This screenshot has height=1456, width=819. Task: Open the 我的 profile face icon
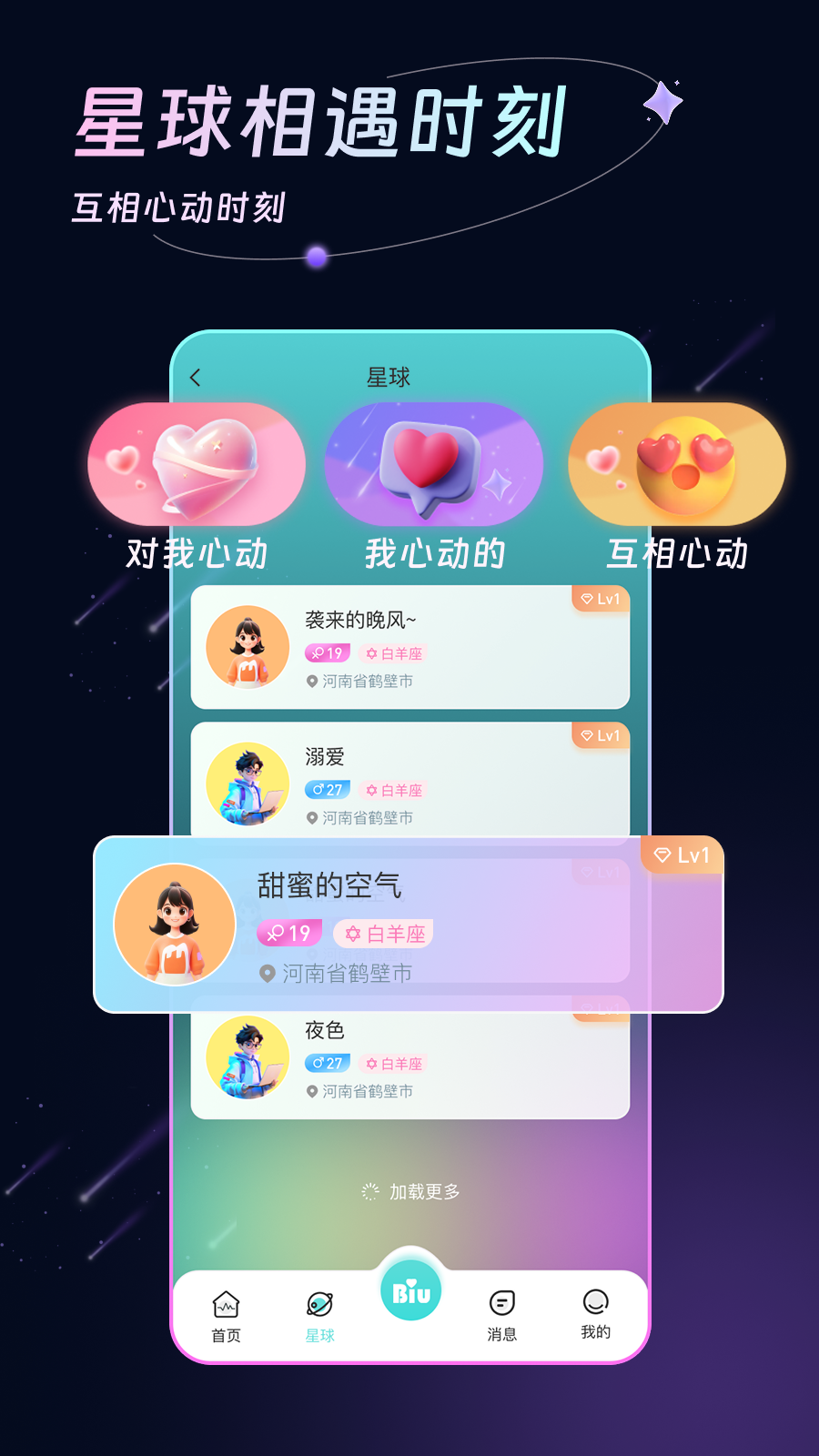(596, 1301)
